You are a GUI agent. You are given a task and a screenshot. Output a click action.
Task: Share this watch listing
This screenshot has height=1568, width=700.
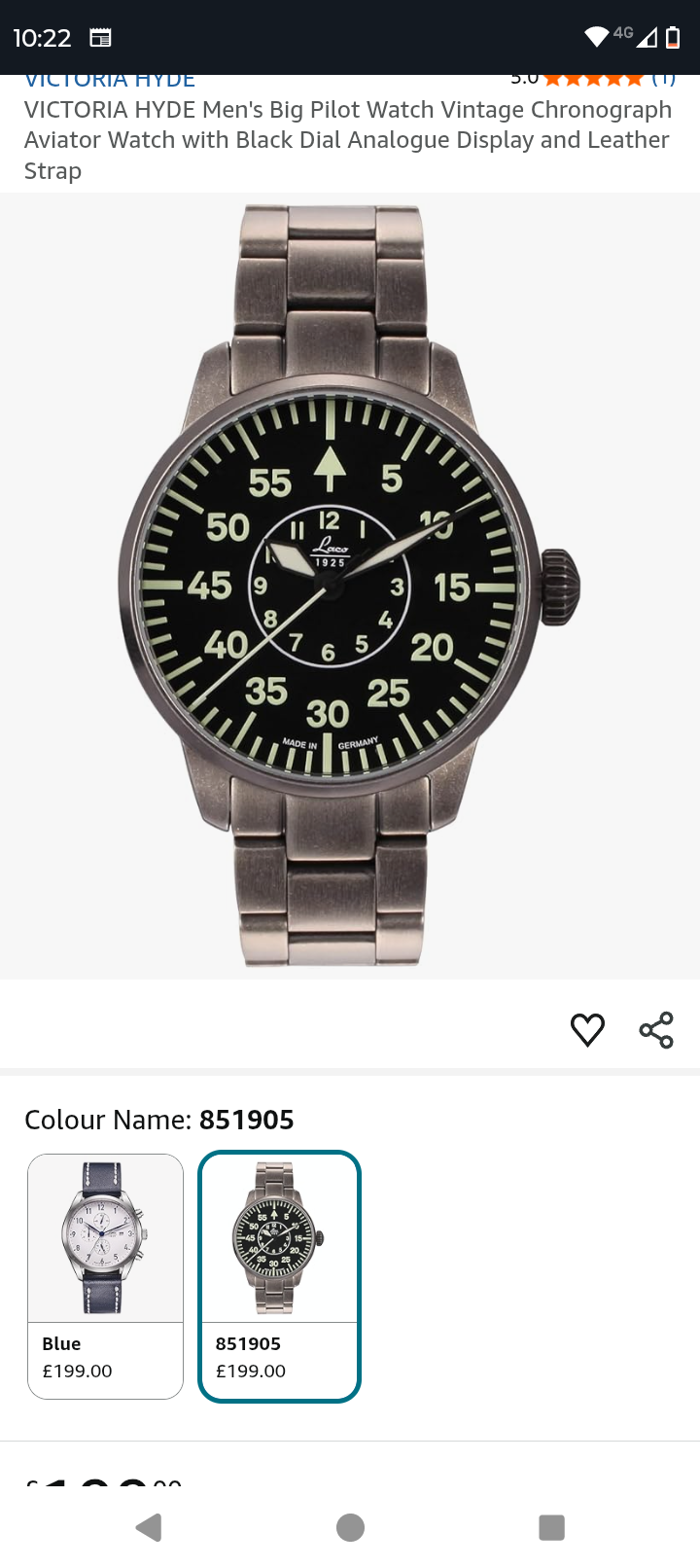click(x=656, y=1029)
